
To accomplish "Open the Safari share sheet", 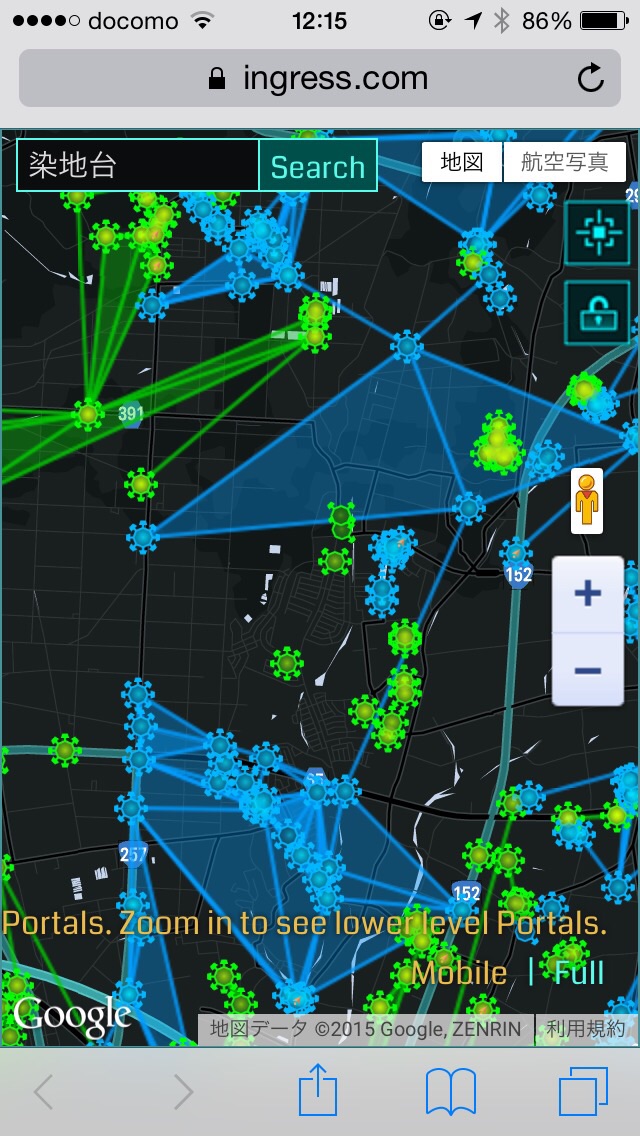I will (x=318, y=1090).
